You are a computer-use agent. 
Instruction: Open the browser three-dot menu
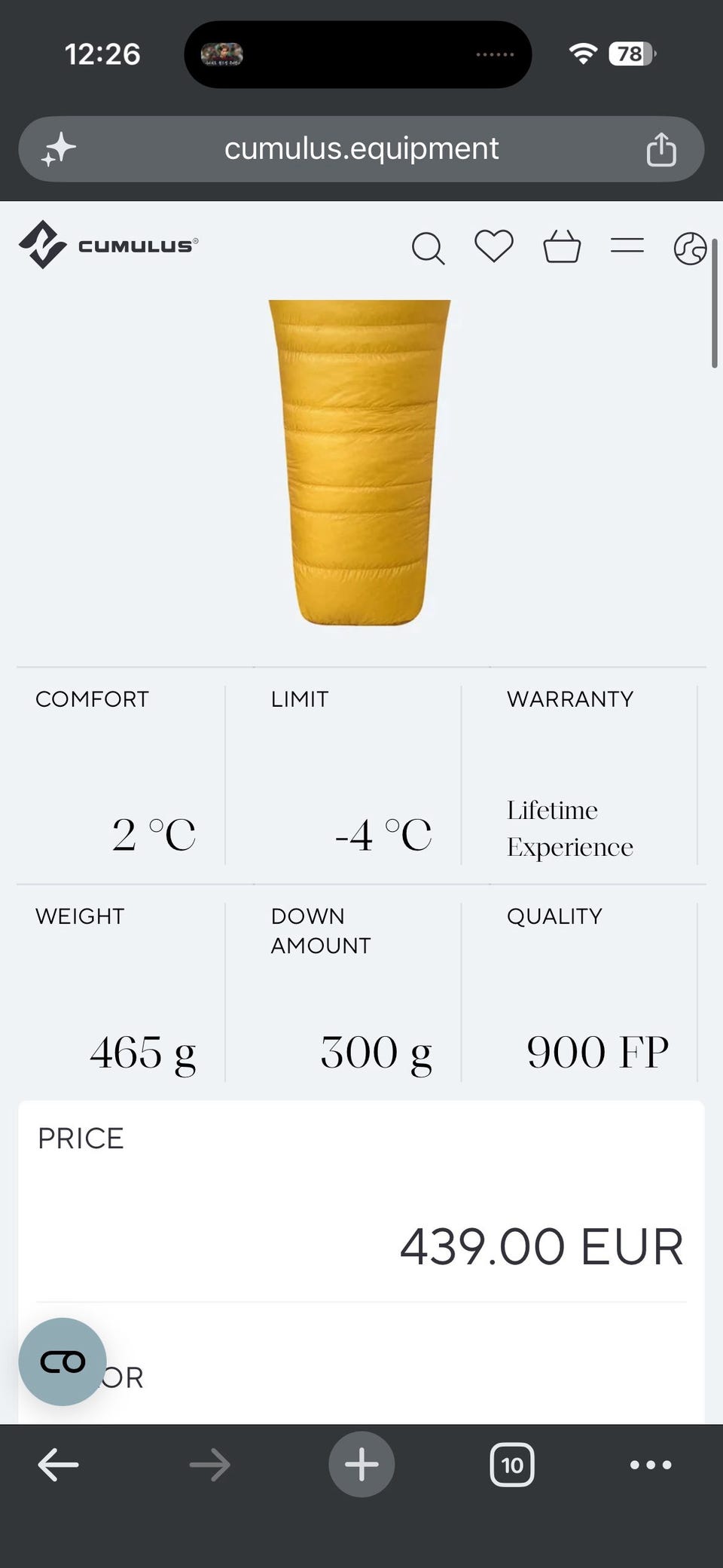point(651,1465)
